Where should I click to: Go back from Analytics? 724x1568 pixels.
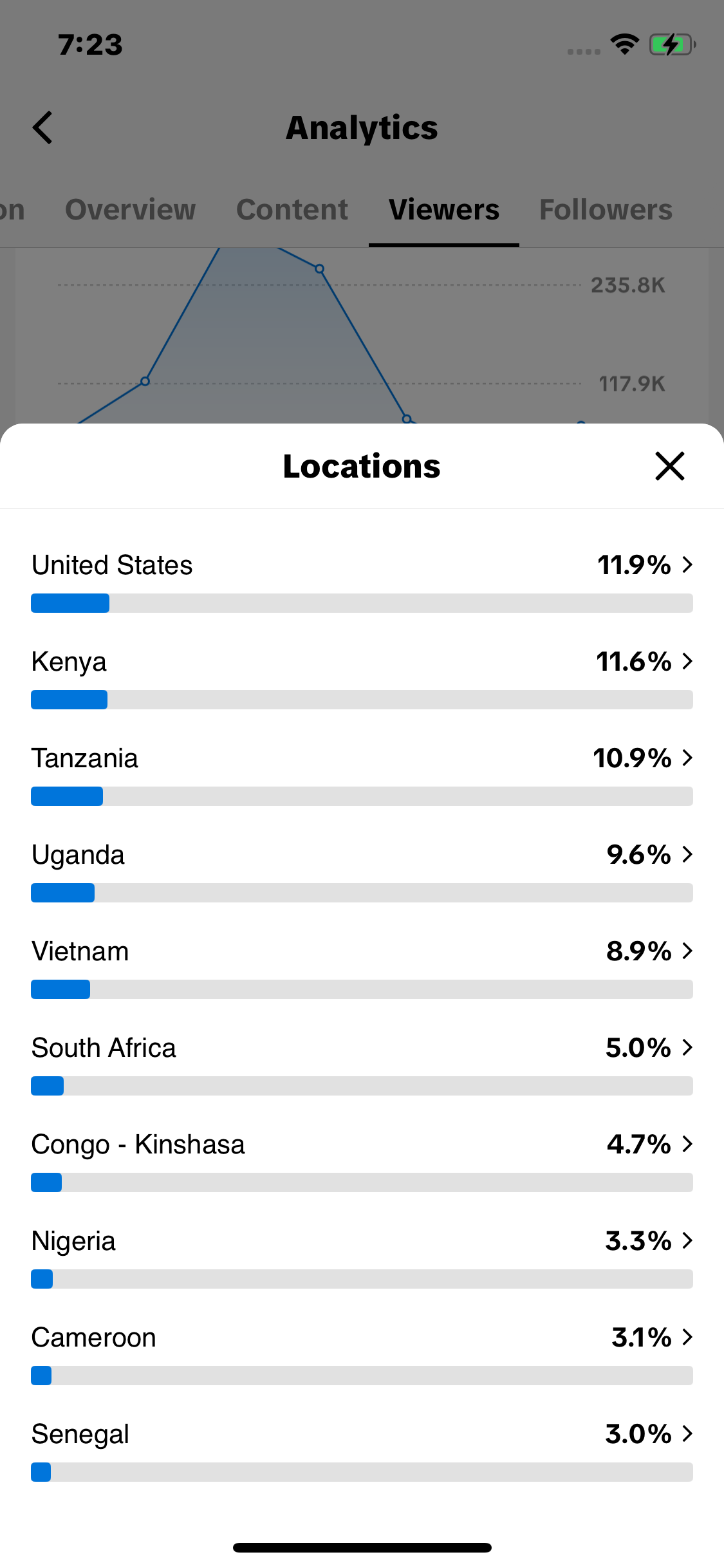42,127
